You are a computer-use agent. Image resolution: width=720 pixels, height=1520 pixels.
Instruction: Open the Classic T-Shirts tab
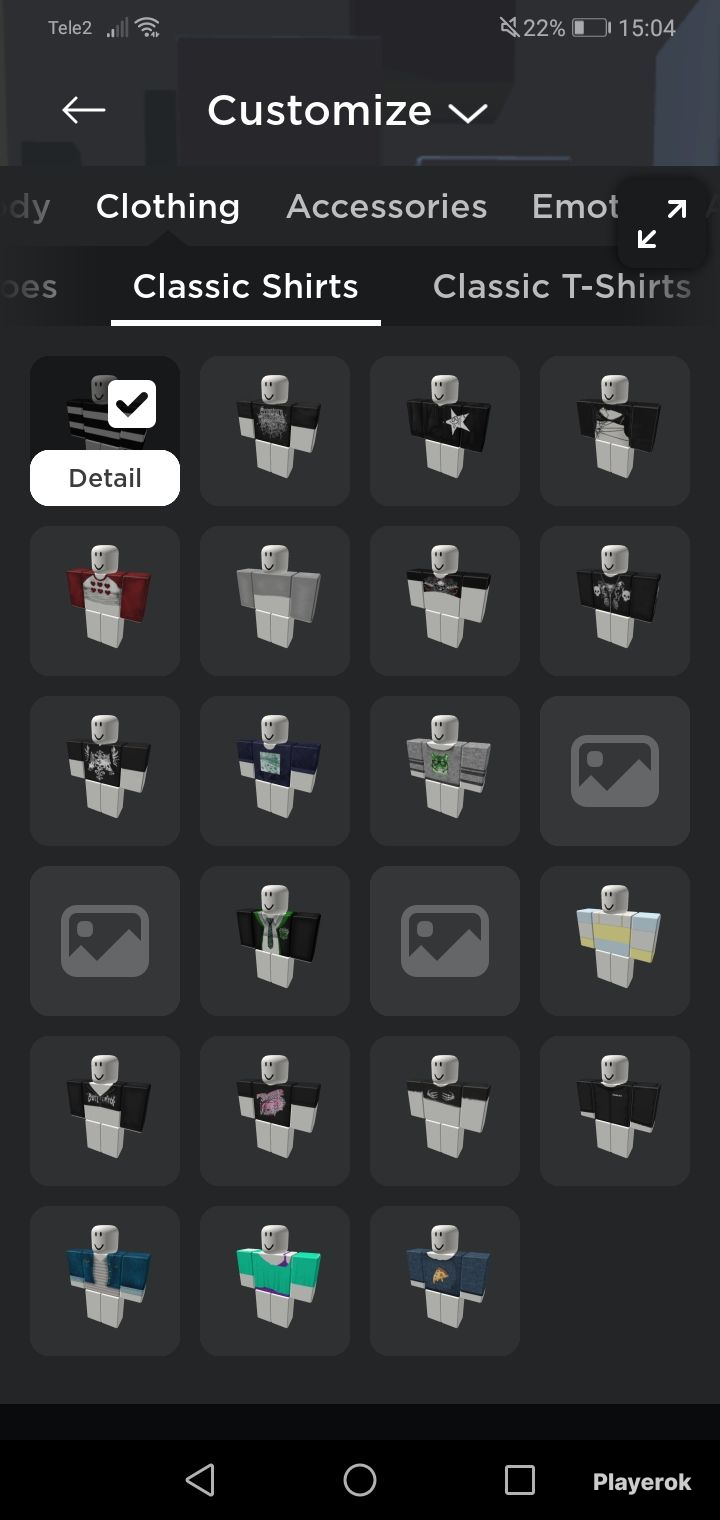point(561,287)
